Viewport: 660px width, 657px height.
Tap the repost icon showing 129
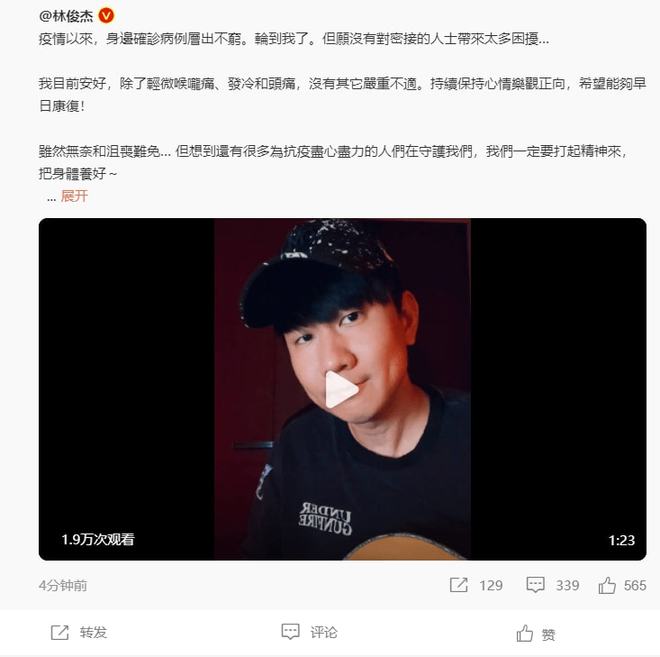pyautogui.click(x=460, y=585)
